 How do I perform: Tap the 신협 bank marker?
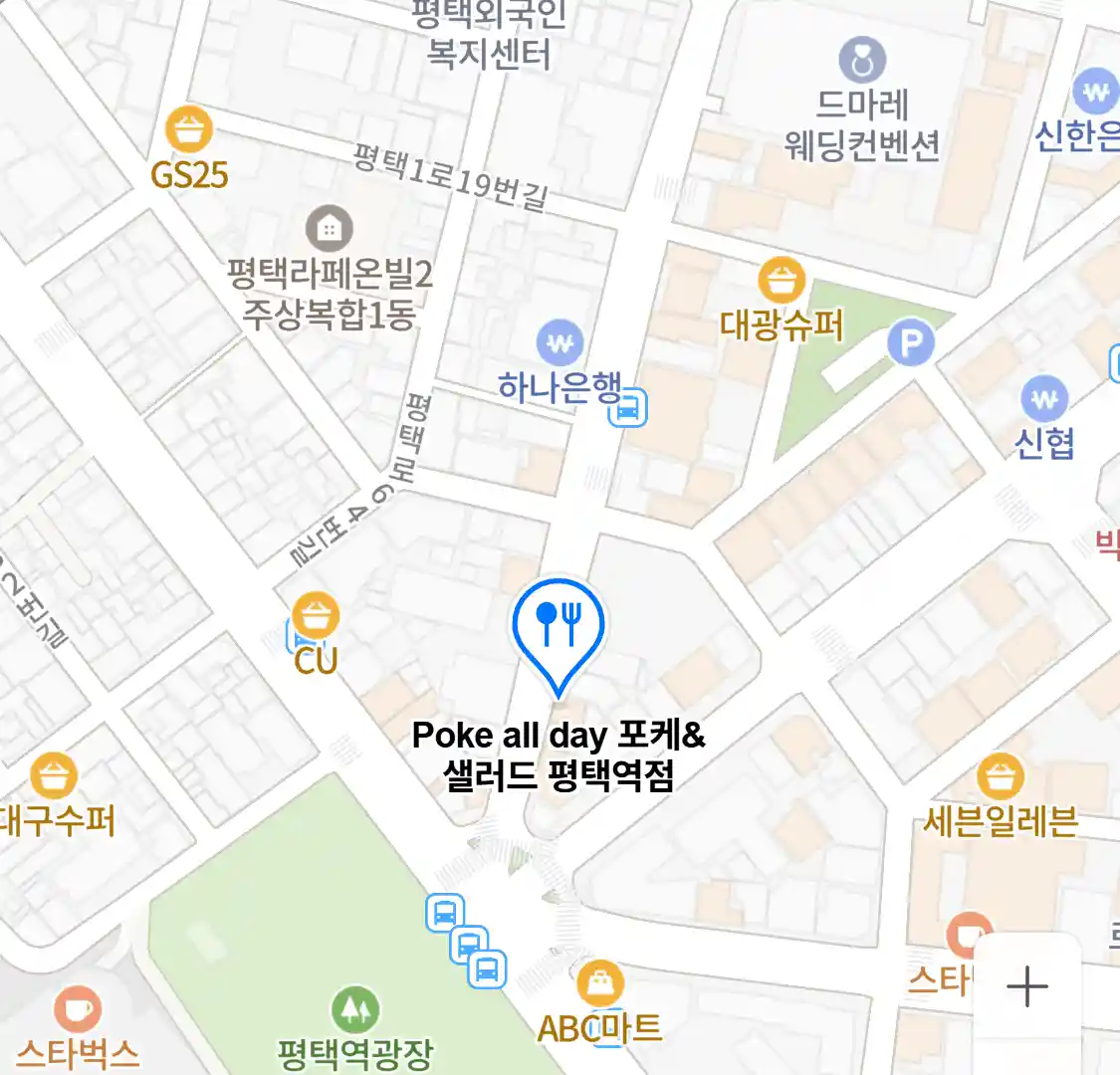(x=1044, y=399)
